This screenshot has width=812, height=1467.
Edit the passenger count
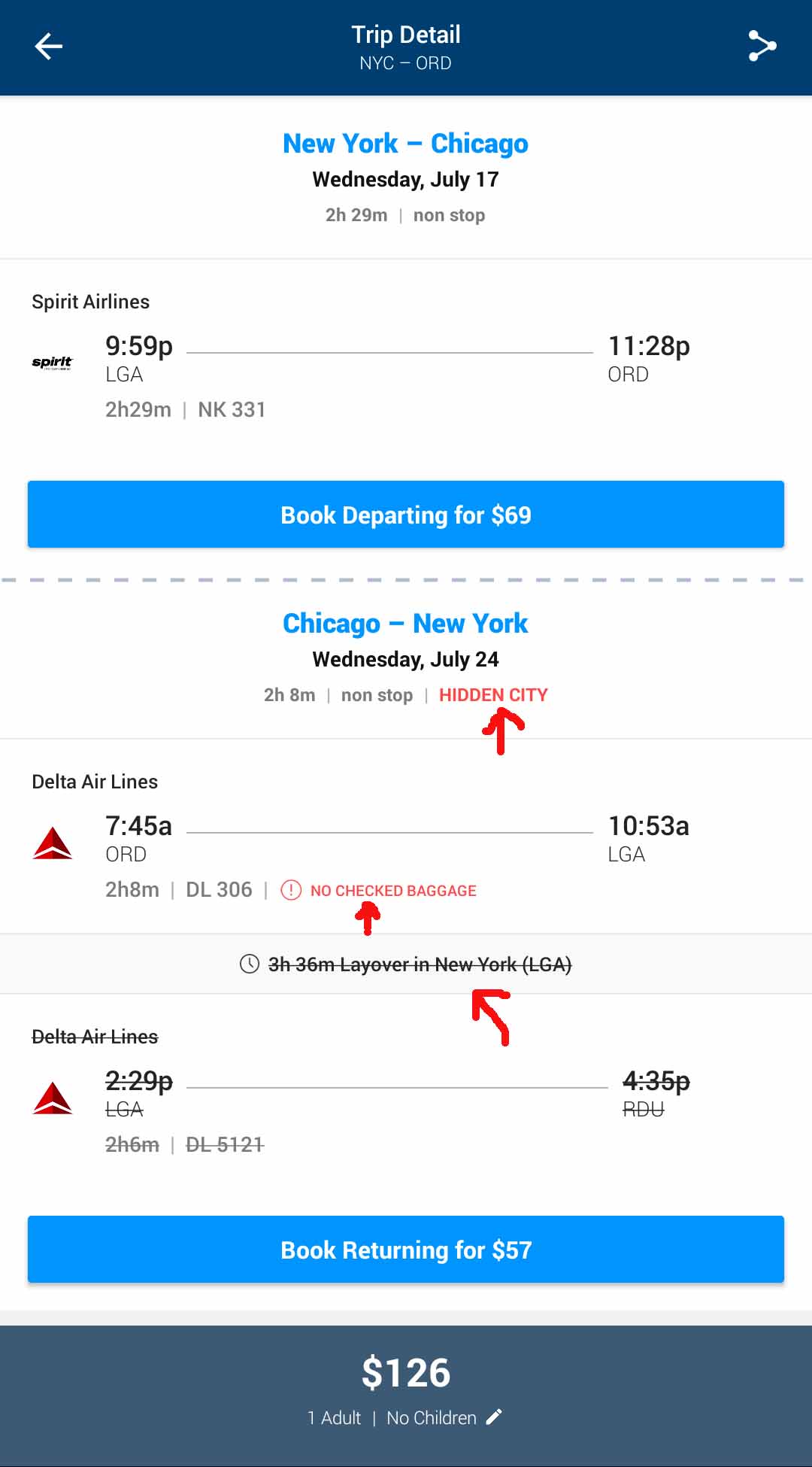493,1417
